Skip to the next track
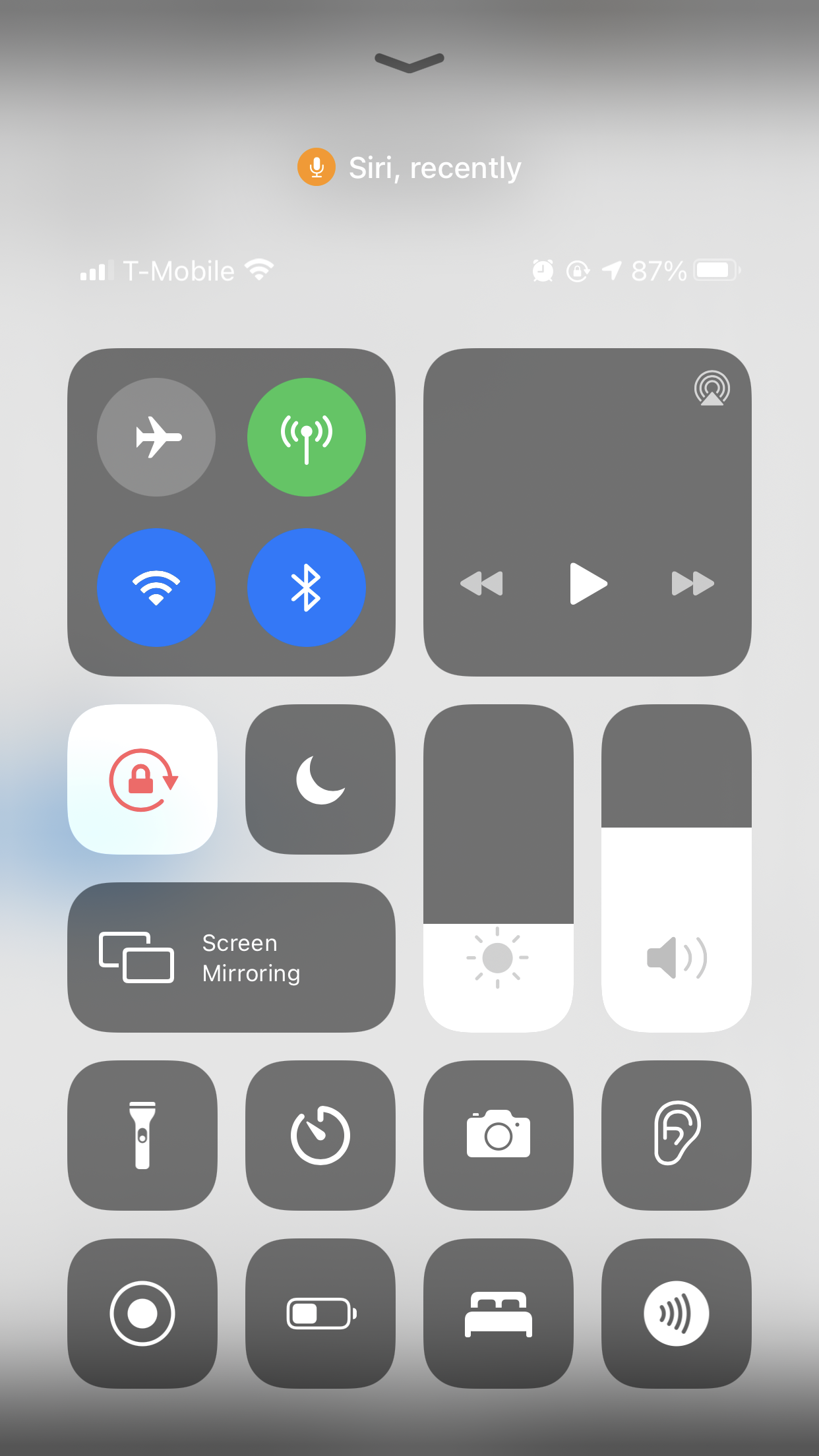819x1456 pixels. coord(693,584)
